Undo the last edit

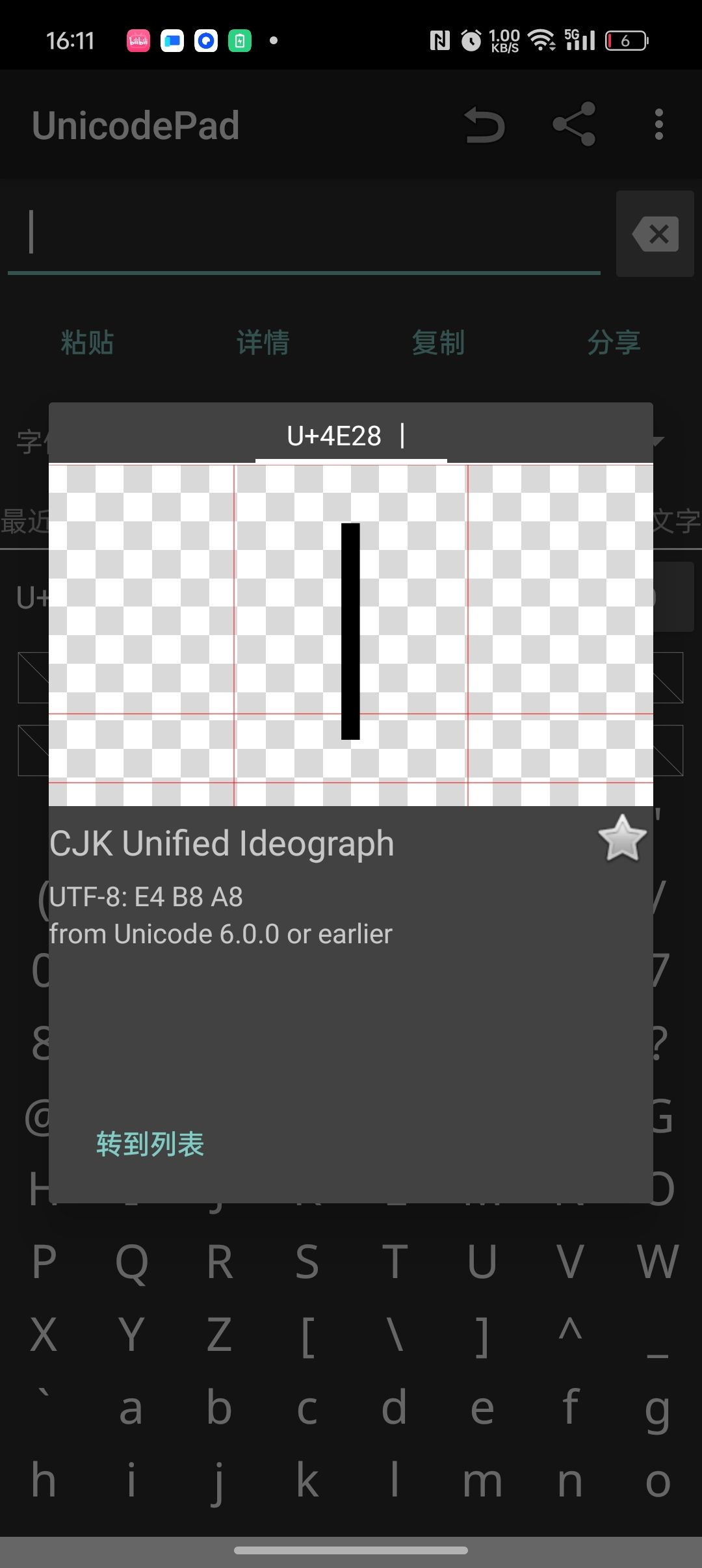(x=485, y=125)
